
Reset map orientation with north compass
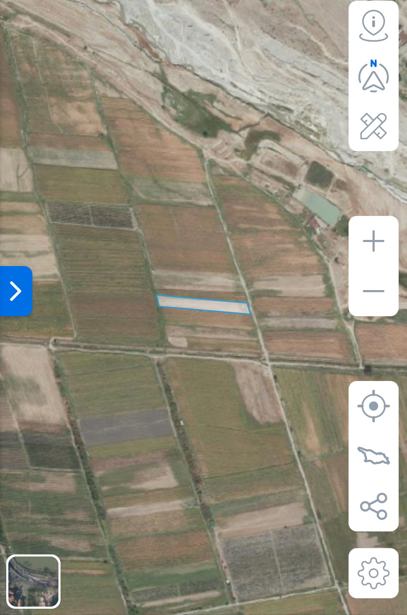click(x=373, y=76)
